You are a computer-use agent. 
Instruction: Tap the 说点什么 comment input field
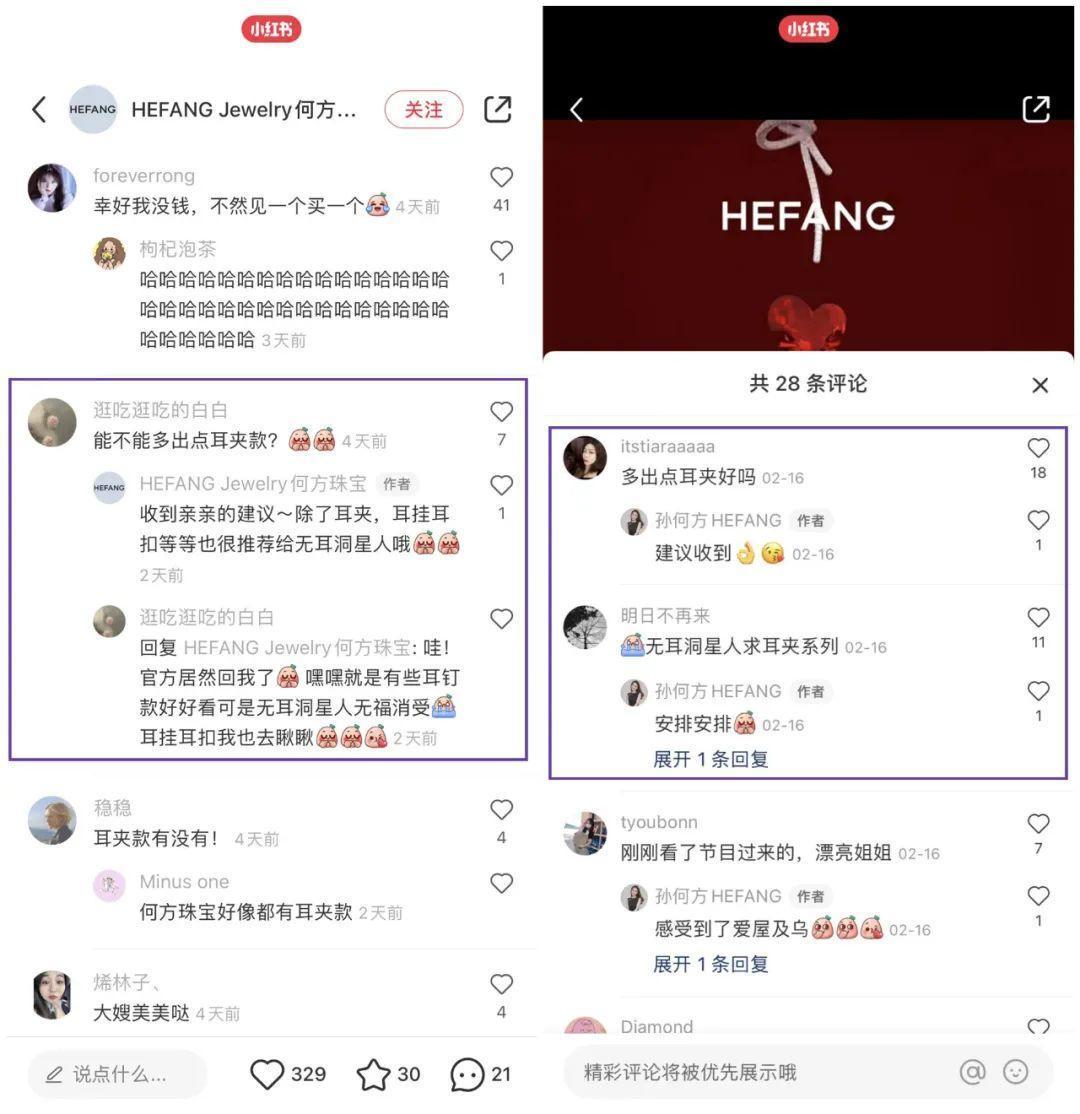click(x=117, y=1073)
